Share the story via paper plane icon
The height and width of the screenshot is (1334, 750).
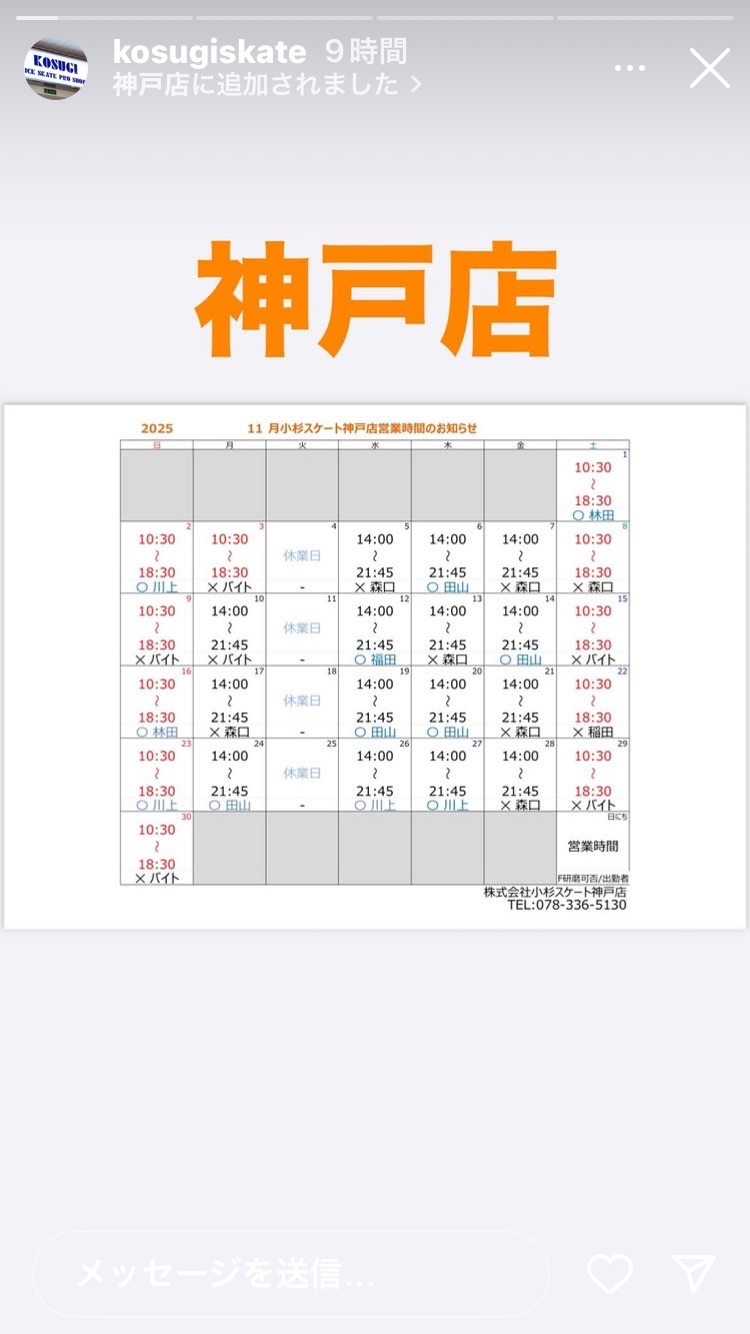(694, 1273)
